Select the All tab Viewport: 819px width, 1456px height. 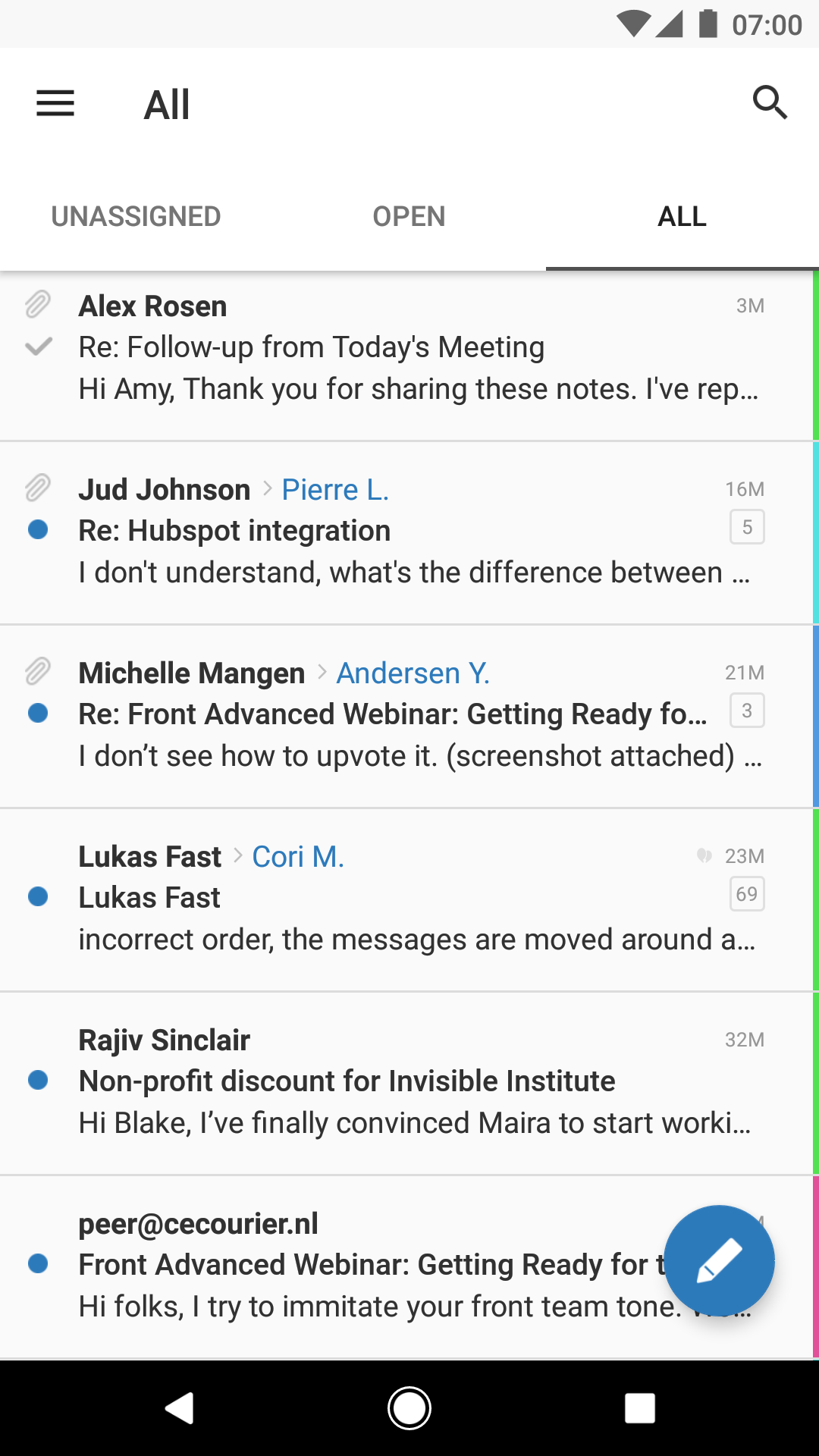682,217
